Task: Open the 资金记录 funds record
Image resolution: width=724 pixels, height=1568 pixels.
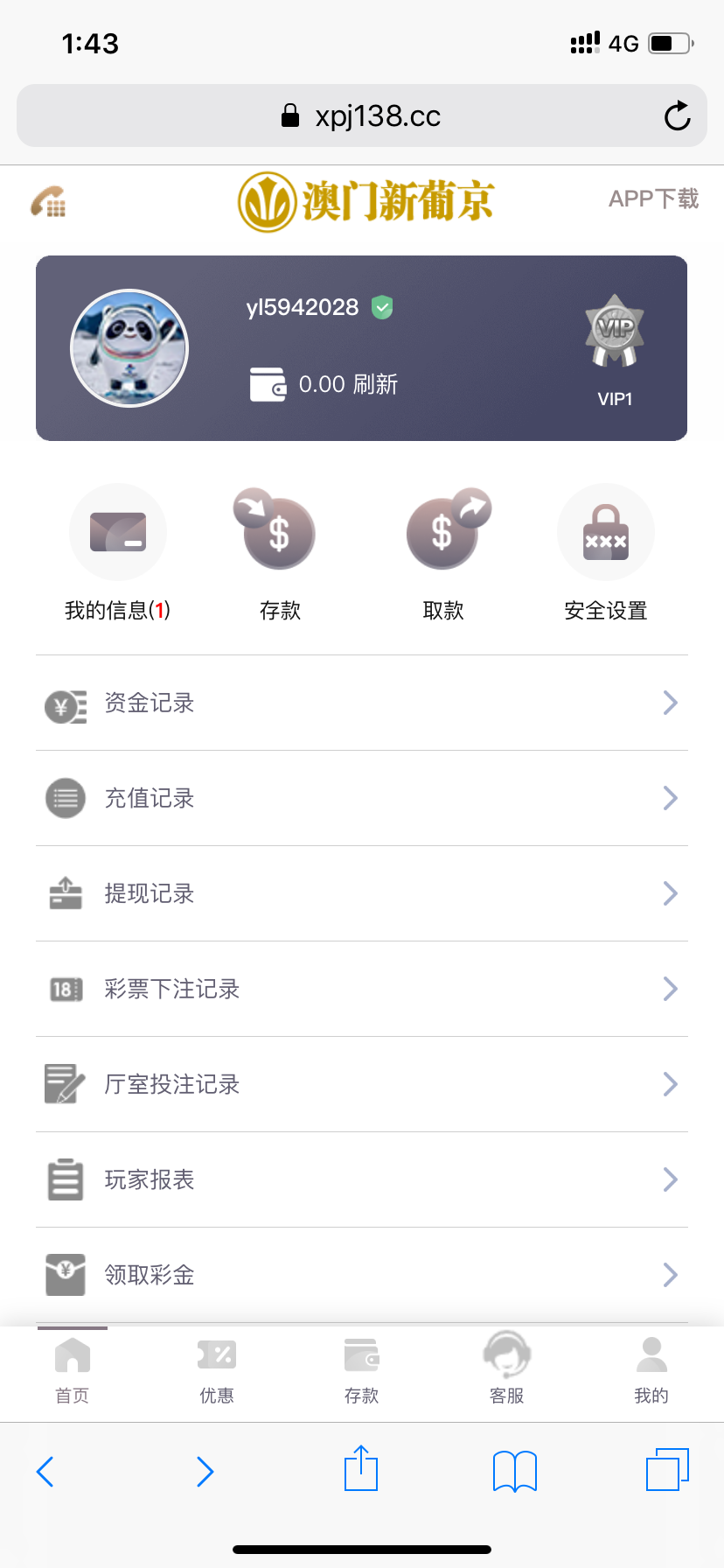Action: [361, 703]
